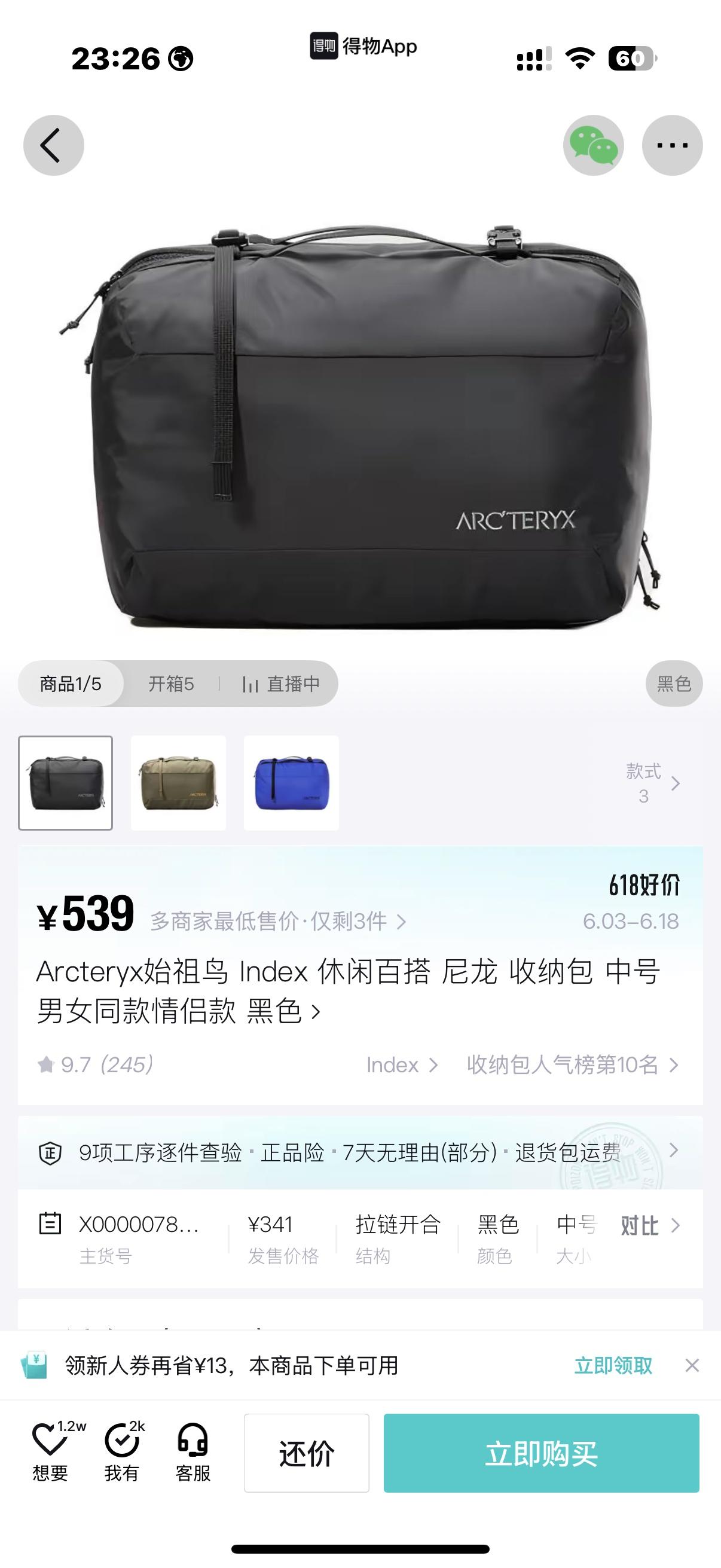Mark the item as 我有 owned

(122, 1452)
